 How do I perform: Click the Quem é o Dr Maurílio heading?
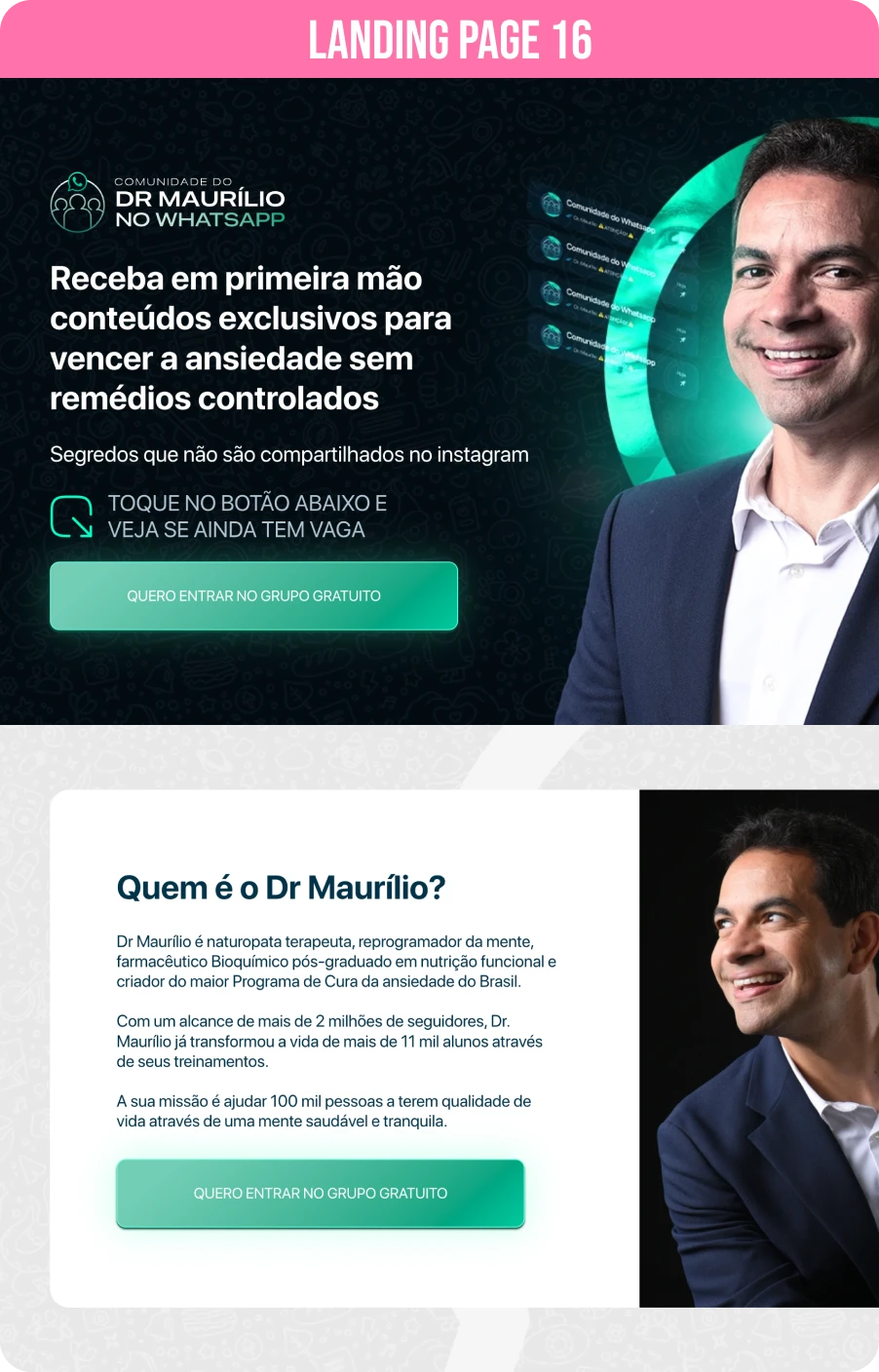click(280, 887)
